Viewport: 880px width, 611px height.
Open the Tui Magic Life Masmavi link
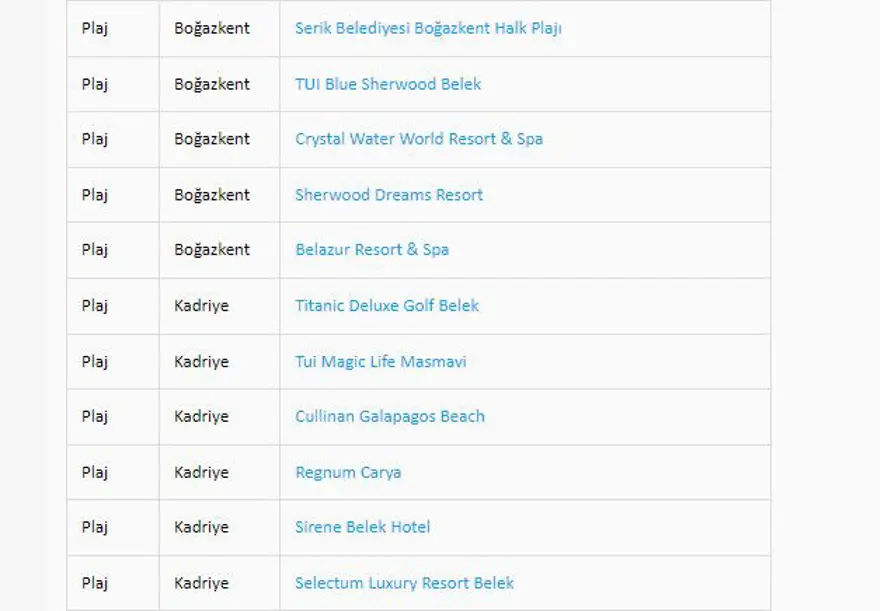pyautogui.click(x=380, y=362)
